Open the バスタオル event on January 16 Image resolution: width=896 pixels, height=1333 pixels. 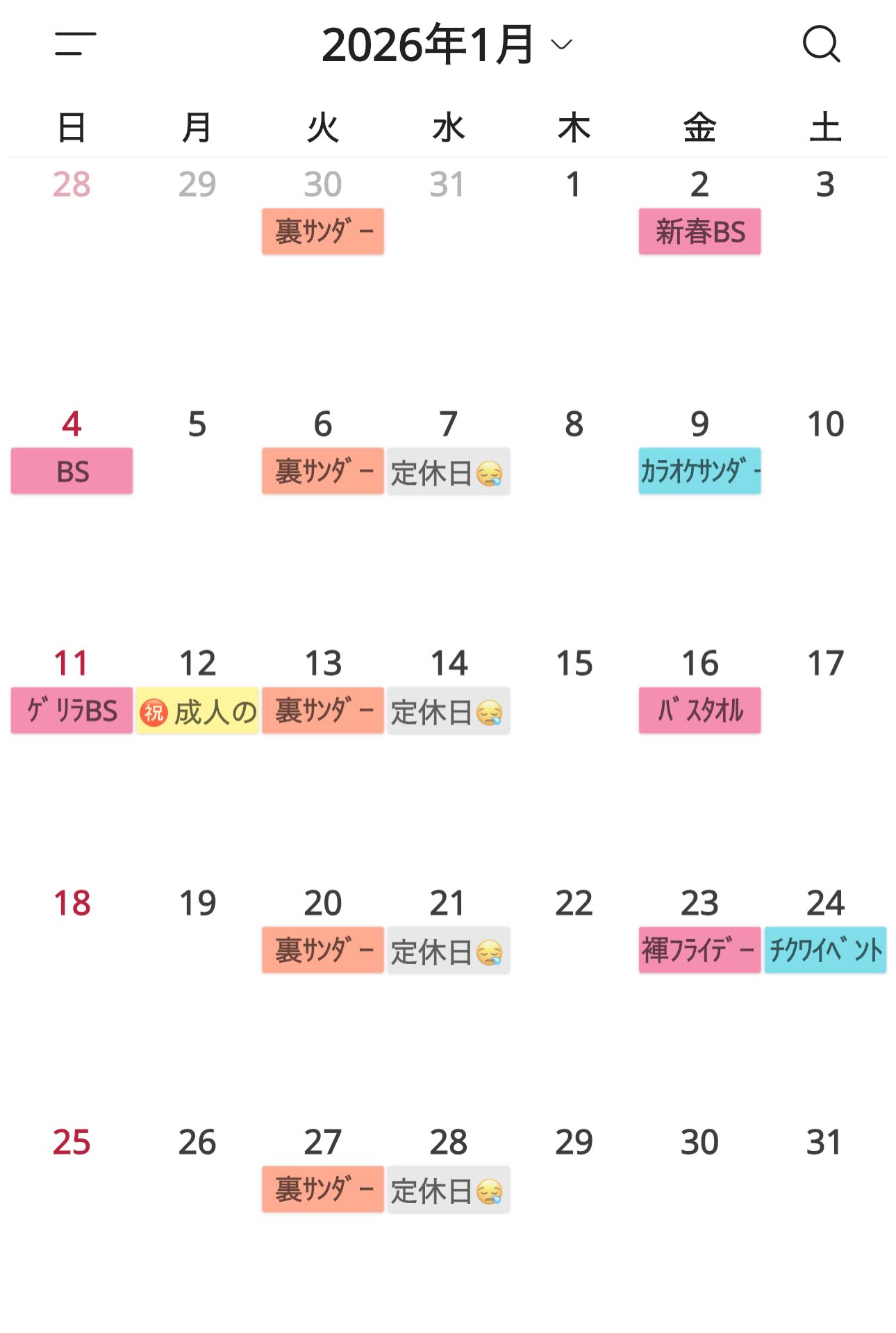699,711
